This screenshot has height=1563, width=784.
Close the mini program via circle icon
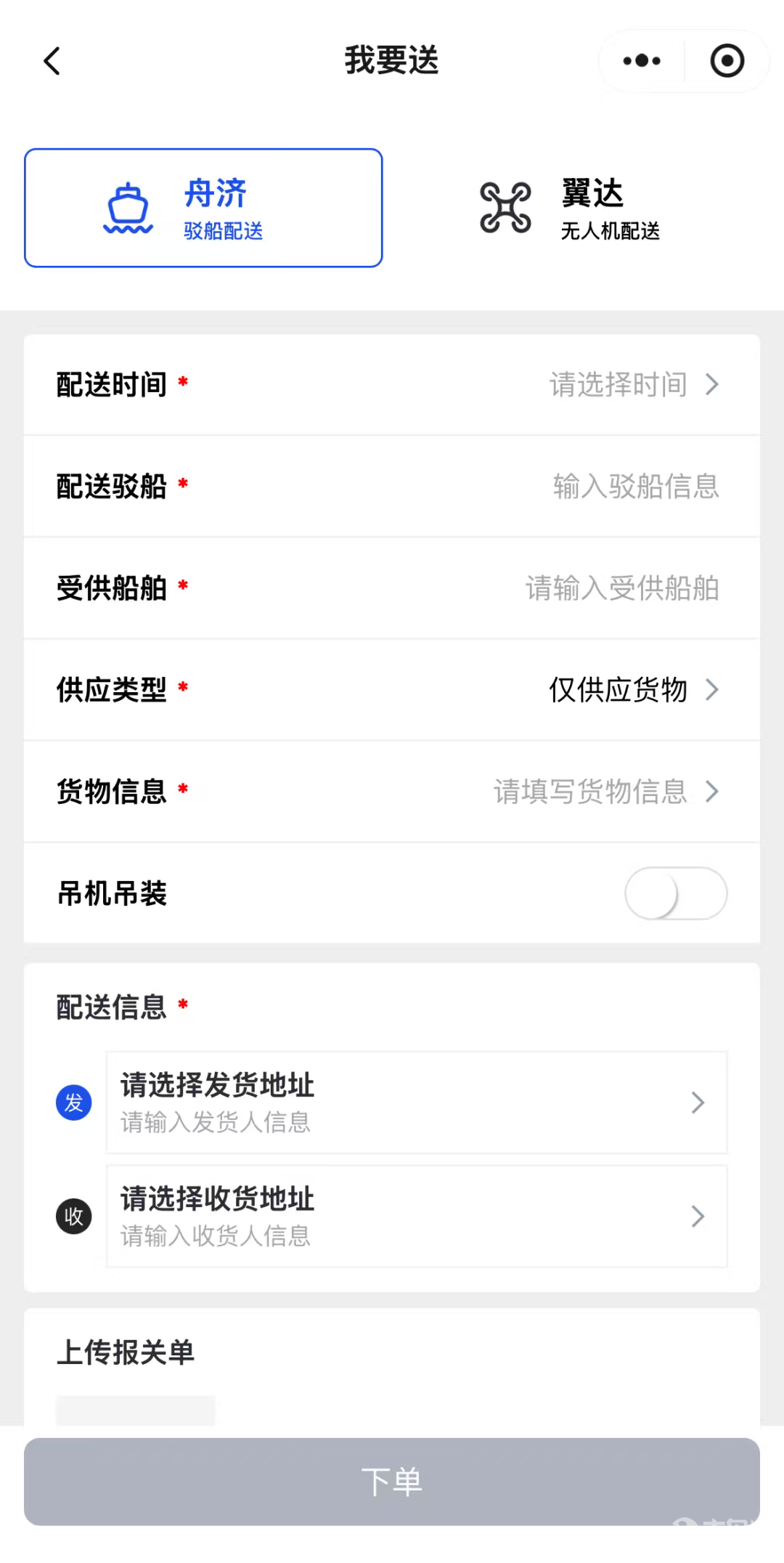click(x=727, y=61)
